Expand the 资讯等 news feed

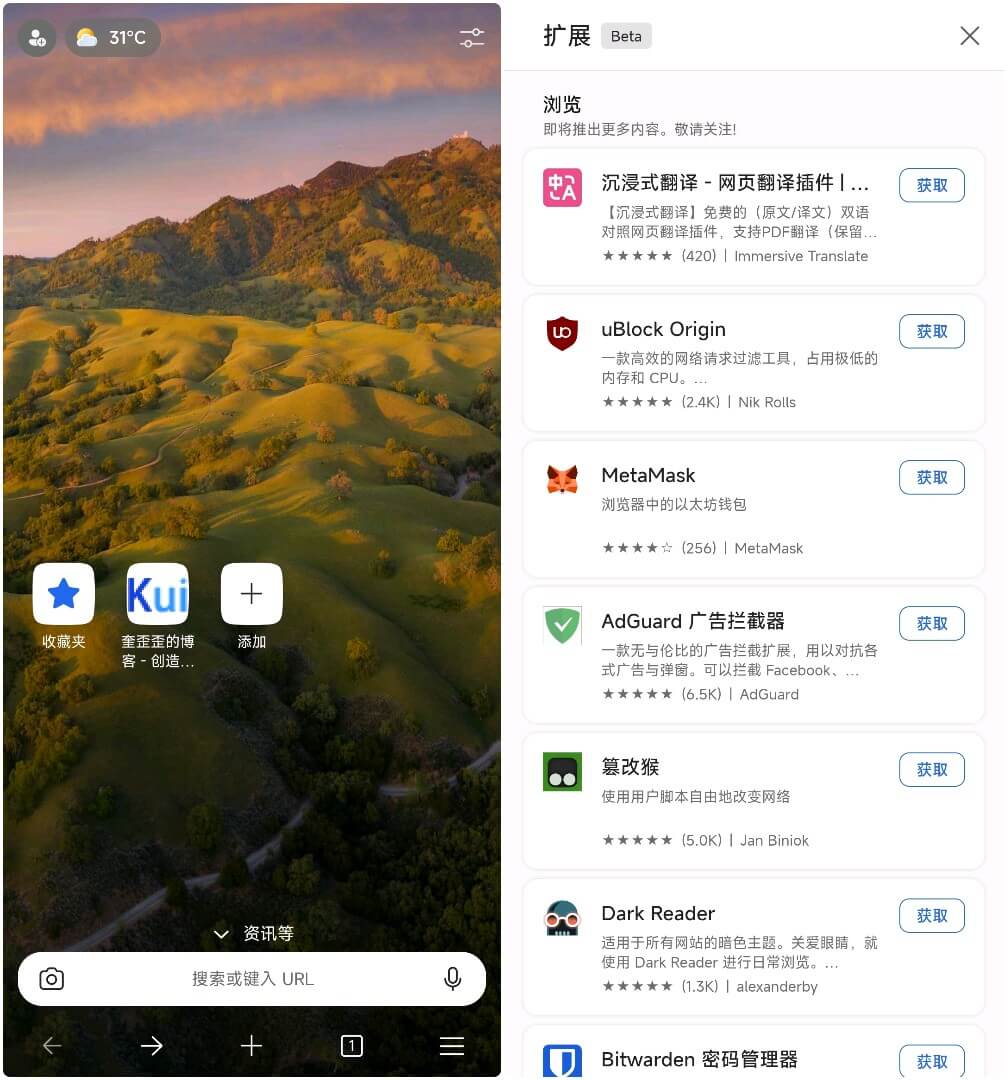point(254,934)
